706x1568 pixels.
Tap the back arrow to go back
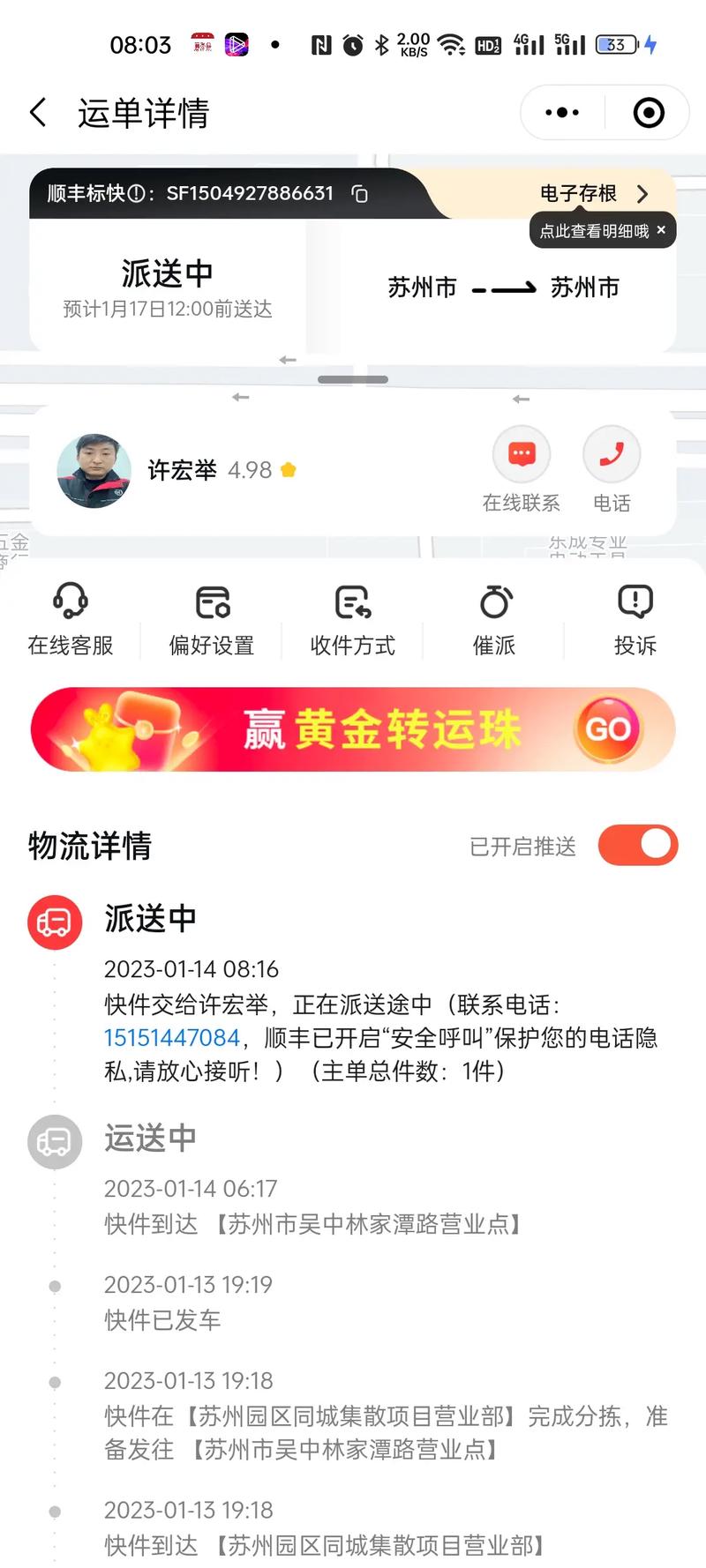(x=37, y=112)
